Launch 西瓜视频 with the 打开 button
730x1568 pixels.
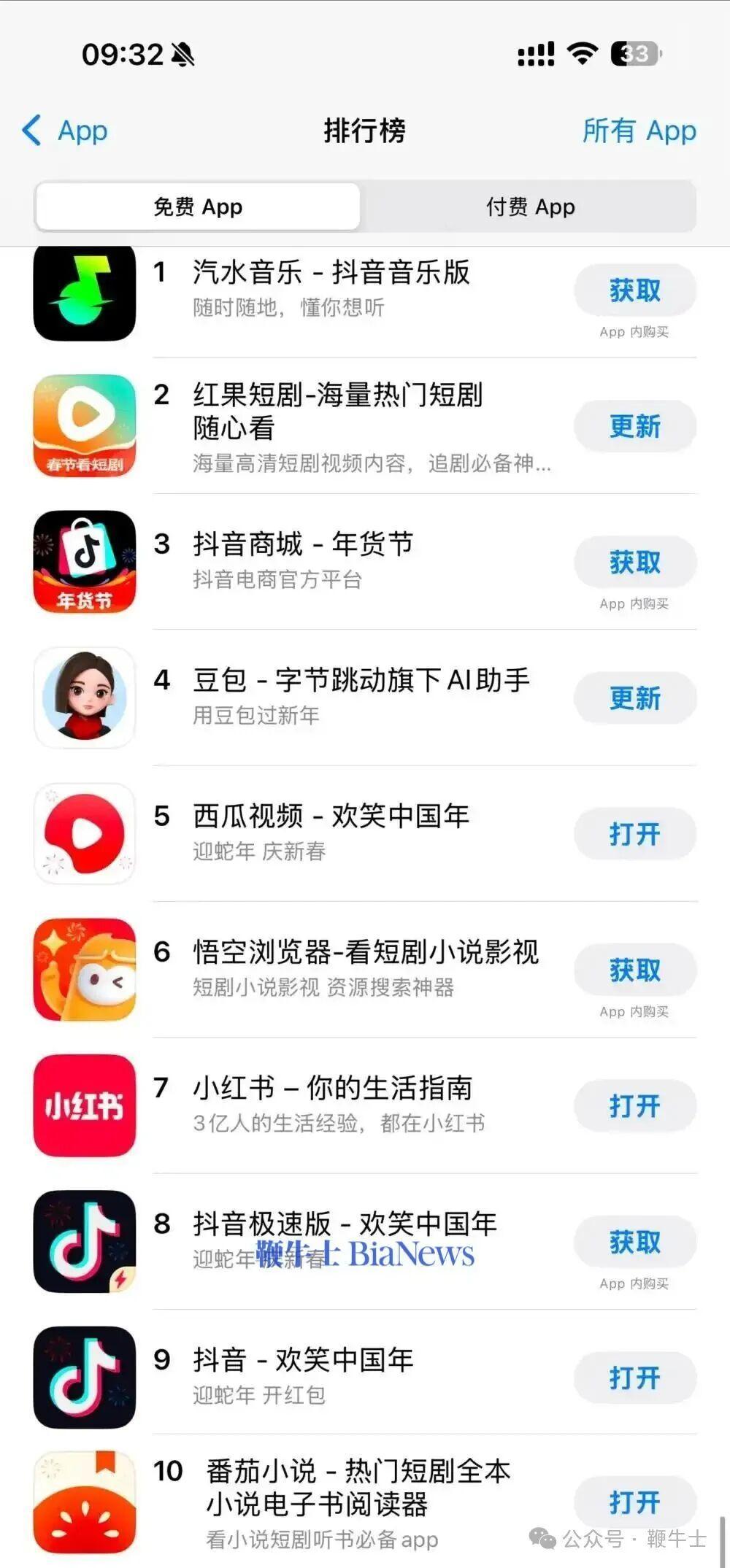[x=634, y=834]
